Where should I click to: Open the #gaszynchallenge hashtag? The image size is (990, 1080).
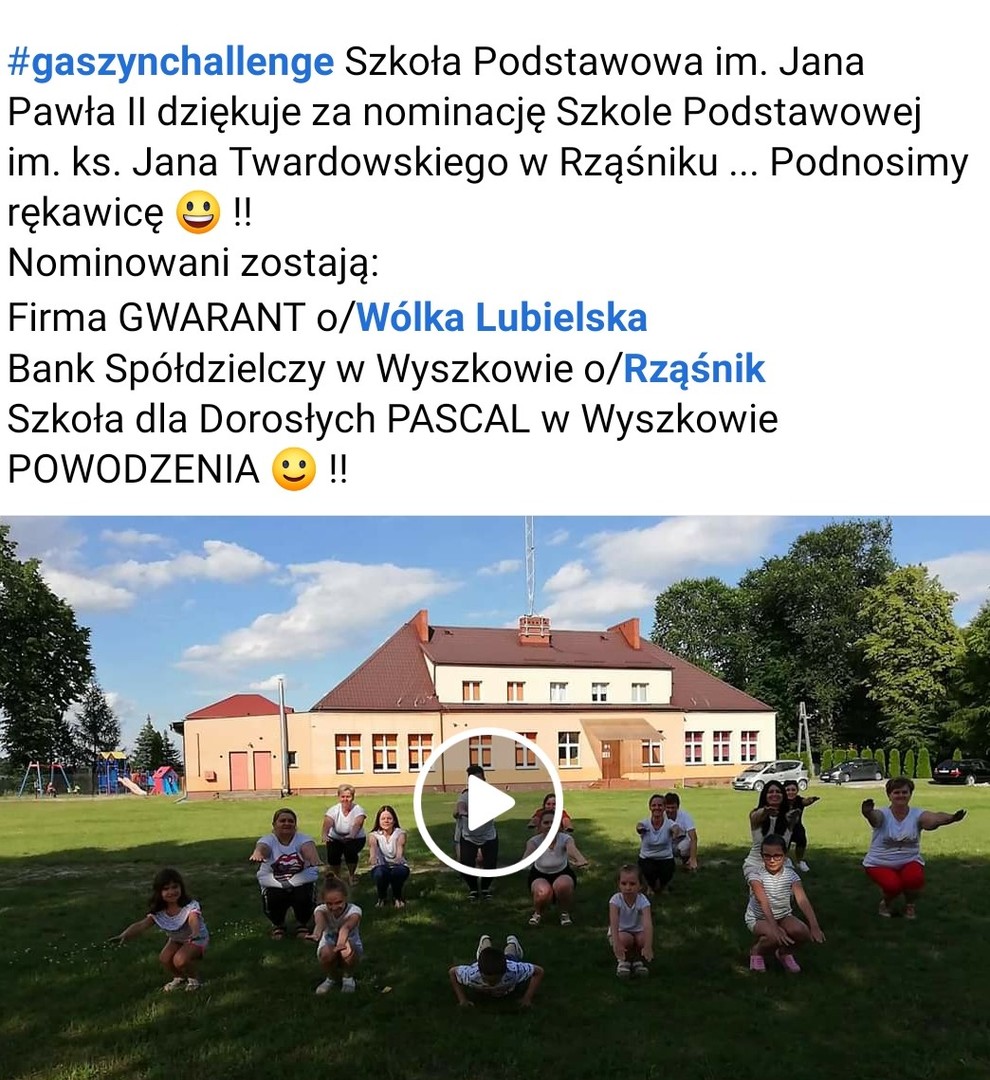pyautogui.click(x=170, y=63)
